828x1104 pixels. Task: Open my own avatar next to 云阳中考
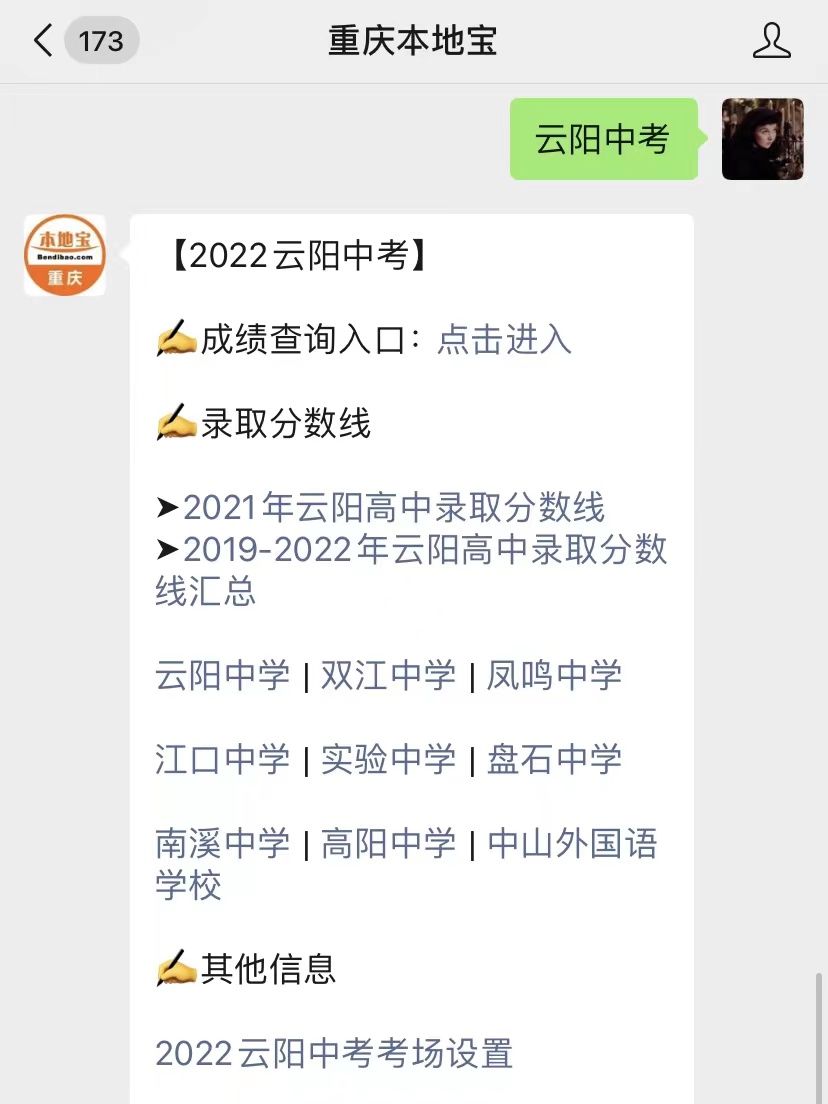pos(762,139)
